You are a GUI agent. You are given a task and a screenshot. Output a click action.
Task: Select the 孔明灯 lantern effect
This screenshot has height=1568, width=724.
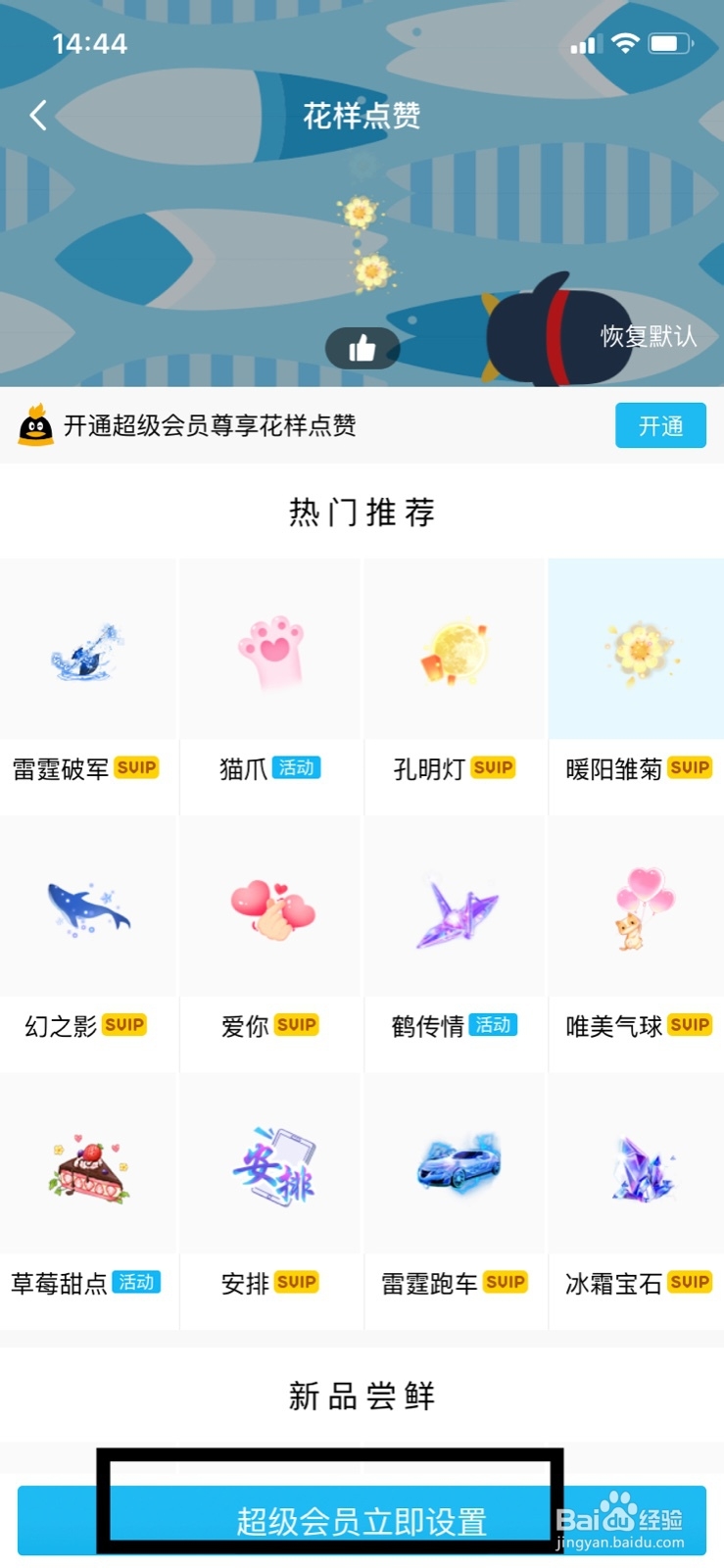click(x=454, y=647)
